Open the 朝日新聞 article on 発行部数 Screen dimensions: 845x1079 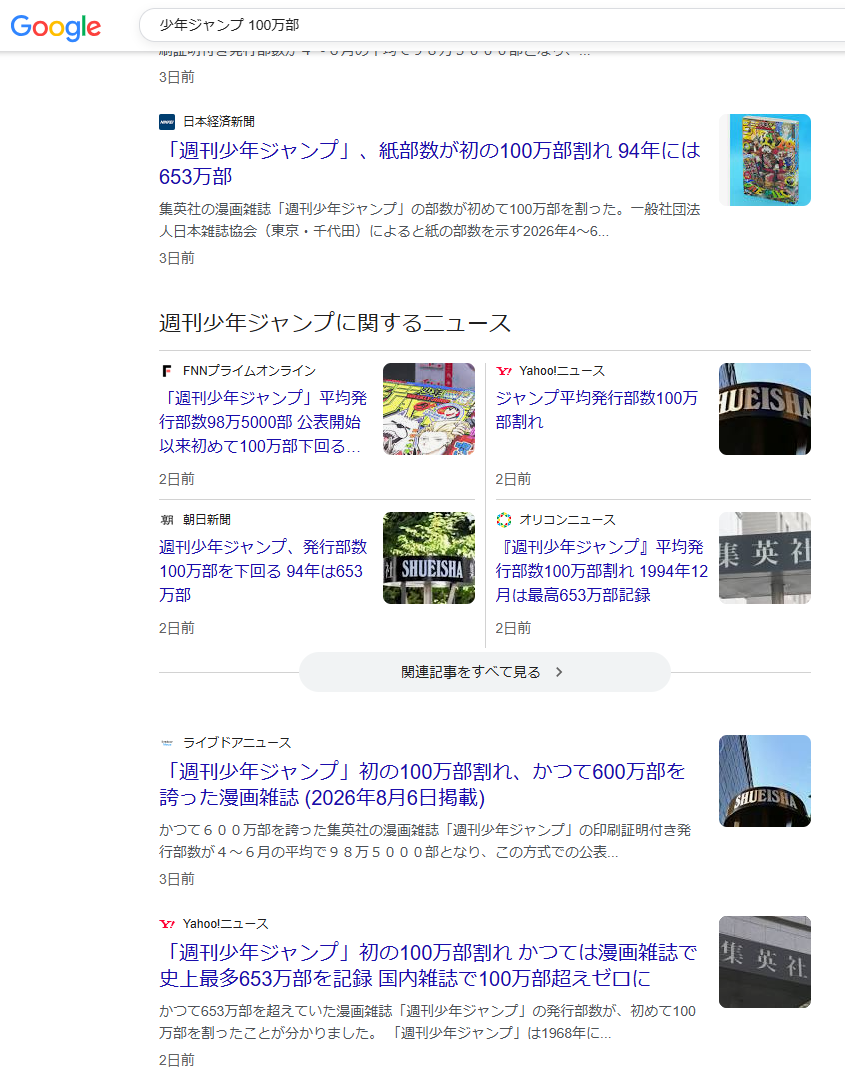click(263, 570)
